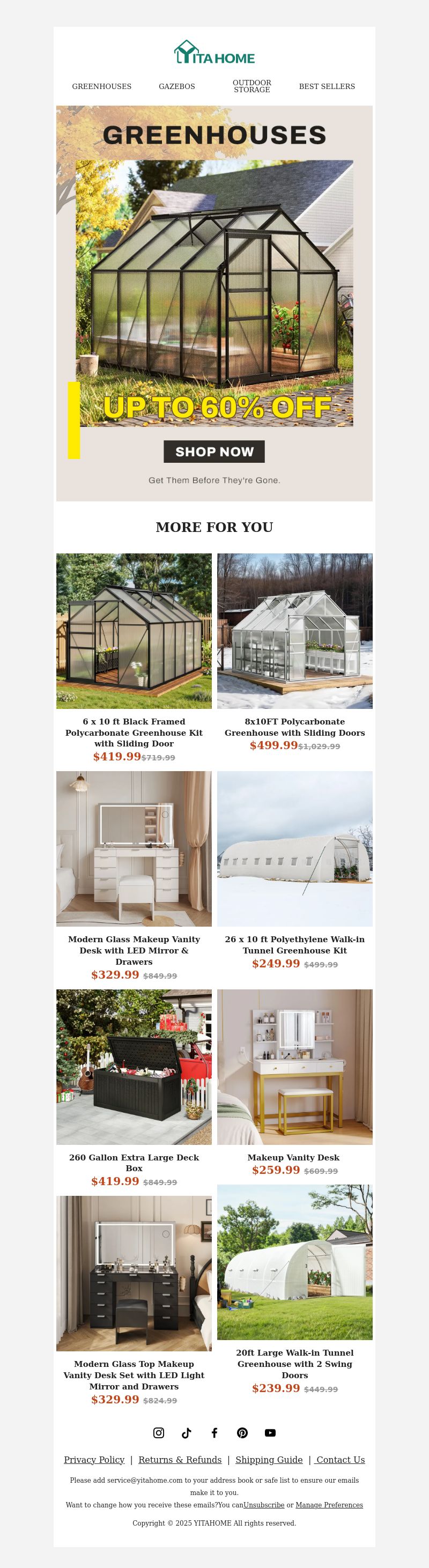View 8x10FT Polycarbonate Greenhouse with Sliding Doors
Screen dimensions: 429x1568
pyautogui.click(x=294, y=631)
